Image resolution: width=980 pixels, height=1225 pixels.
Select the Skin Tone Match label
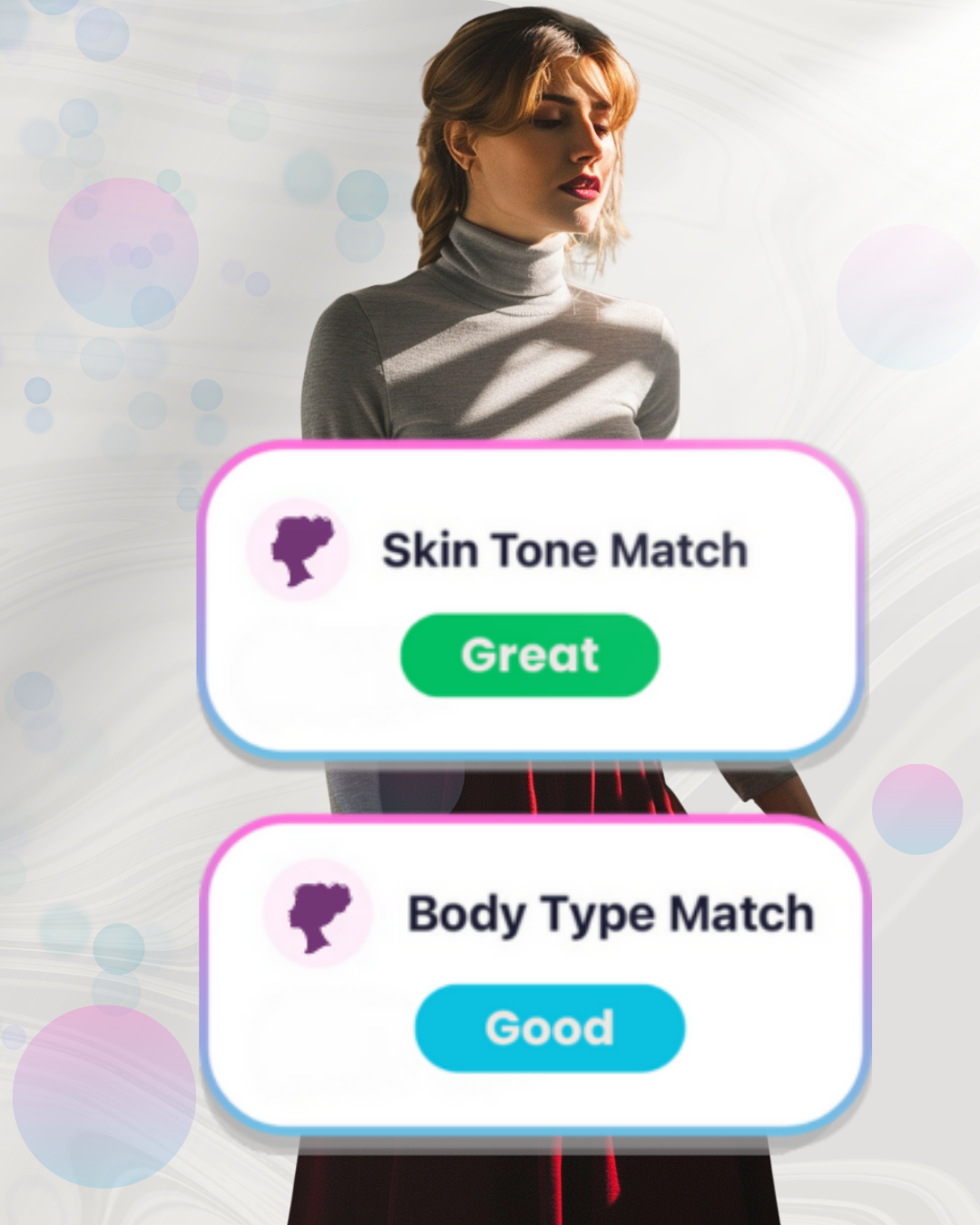click(x=565, y=548)
